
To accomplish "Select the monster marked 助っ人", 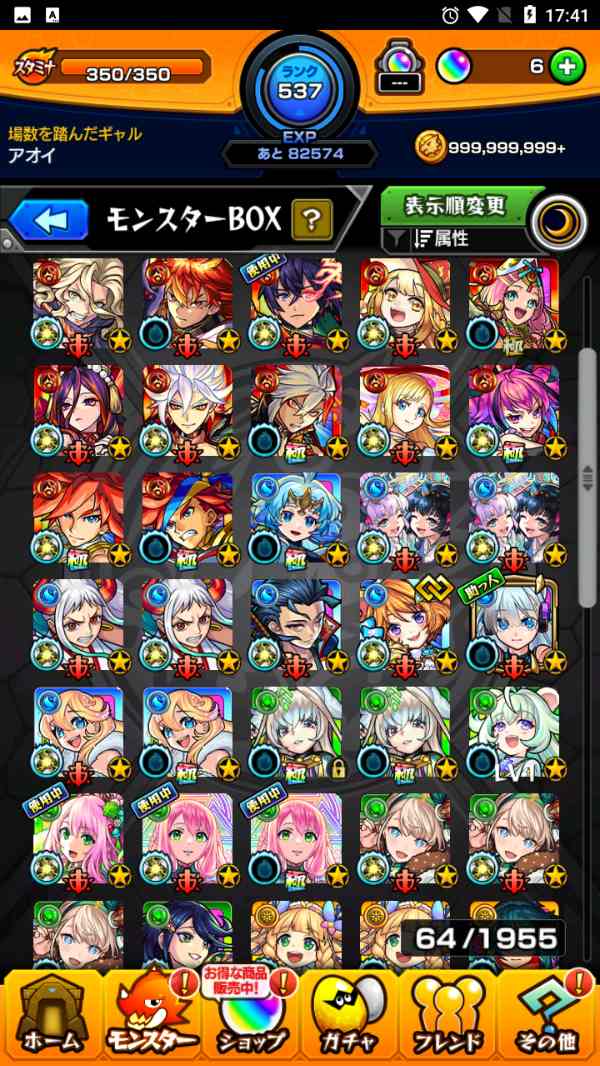I will [514, 627].
